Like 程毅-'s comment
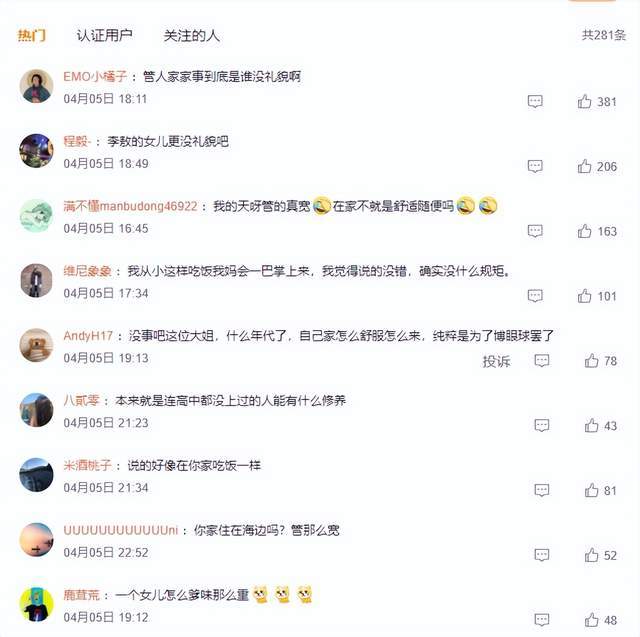 pos(585,166)
